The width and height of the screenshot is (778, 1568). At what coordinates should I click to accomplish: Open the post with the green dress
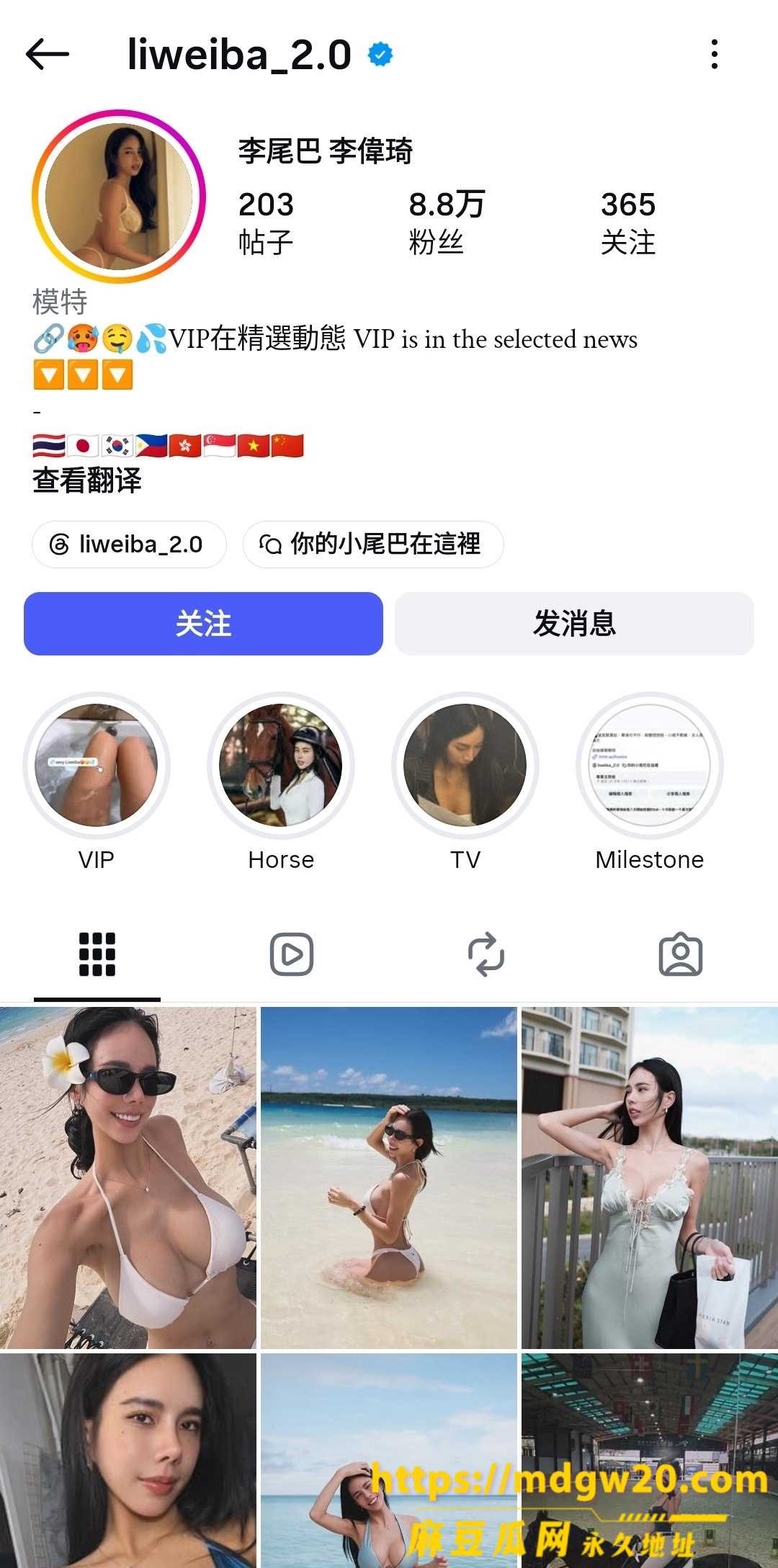(x=650, y=1178)
